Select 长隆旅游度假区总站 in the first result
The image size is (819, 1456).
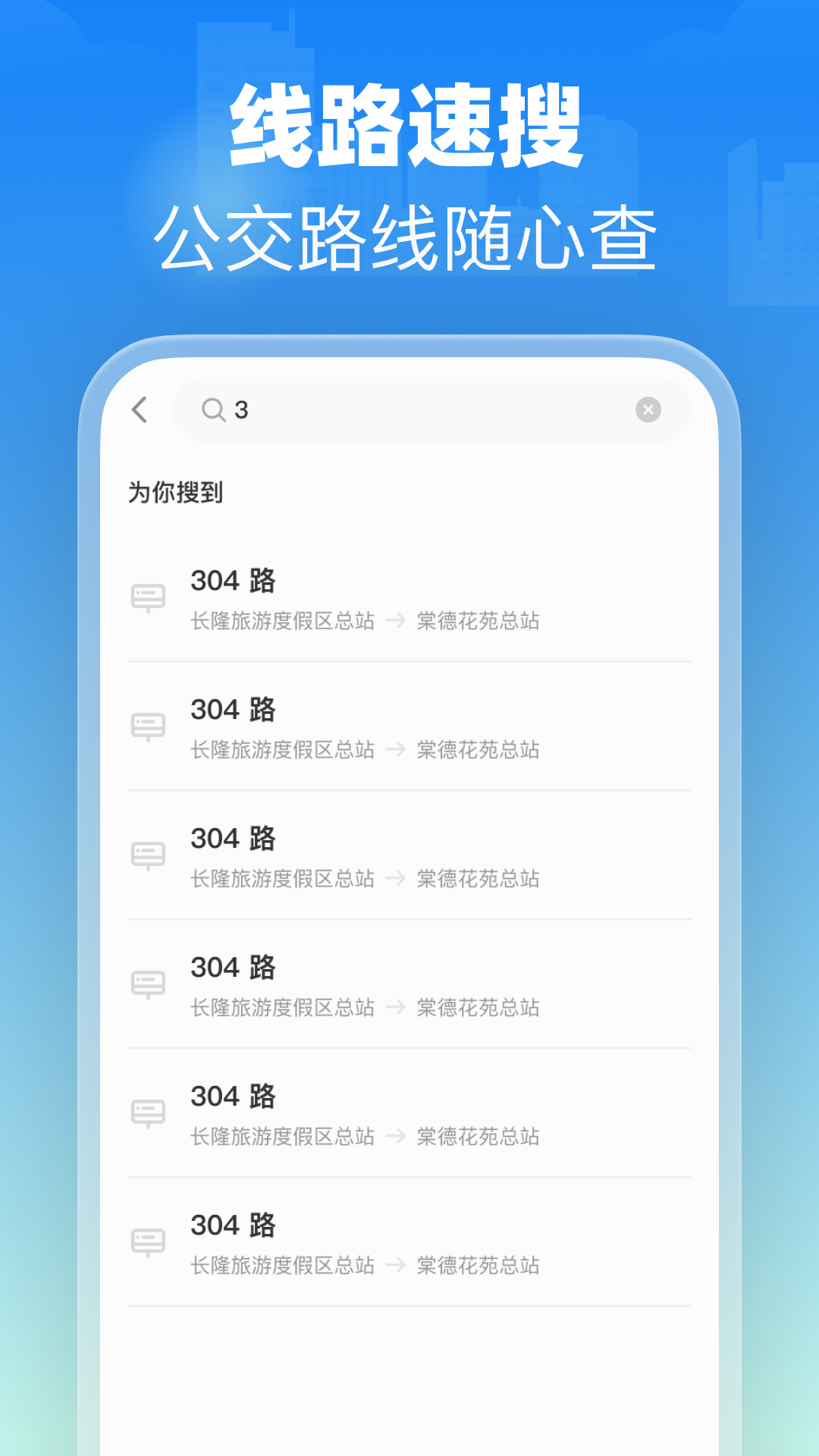pos(282,622)
